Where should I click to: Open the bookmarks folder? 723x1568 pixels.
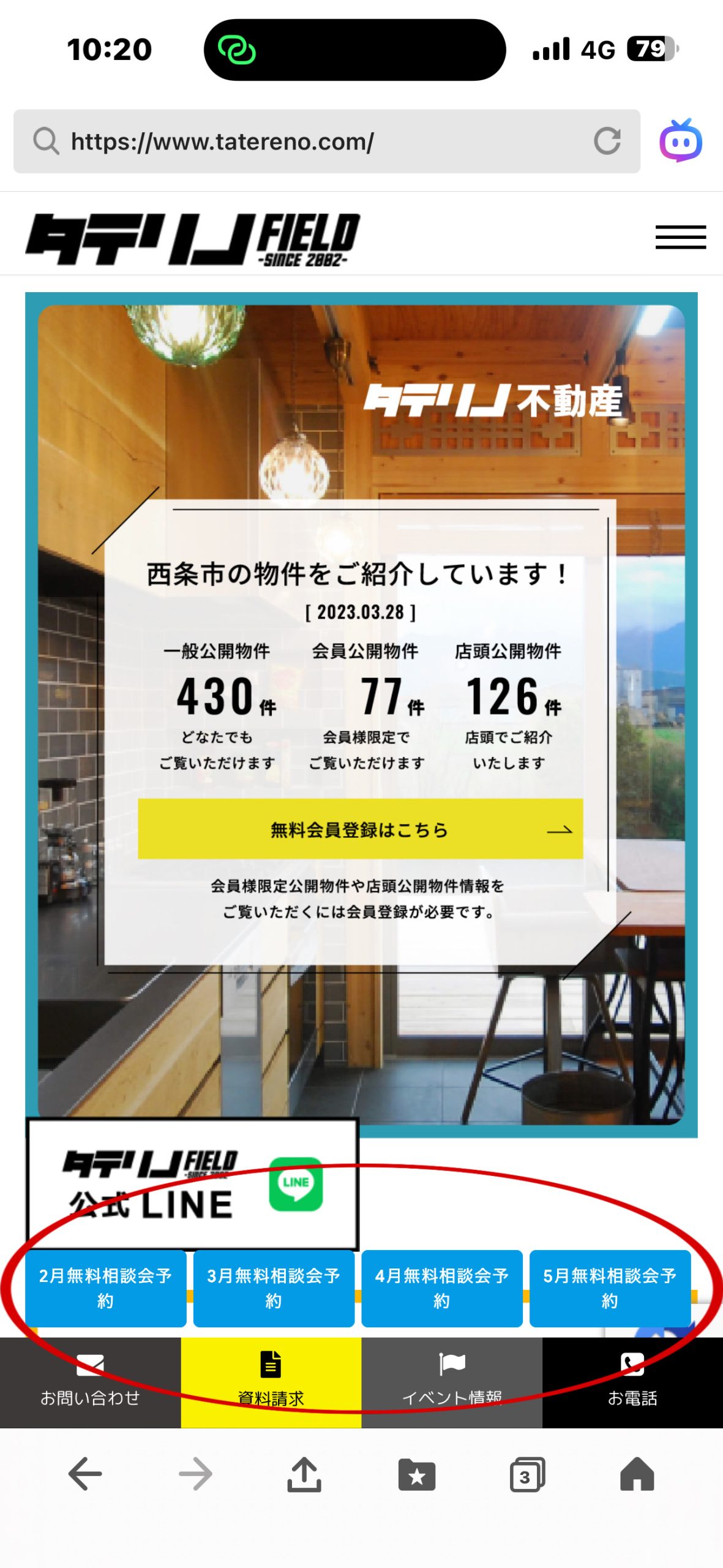(x=416, y=1474)
